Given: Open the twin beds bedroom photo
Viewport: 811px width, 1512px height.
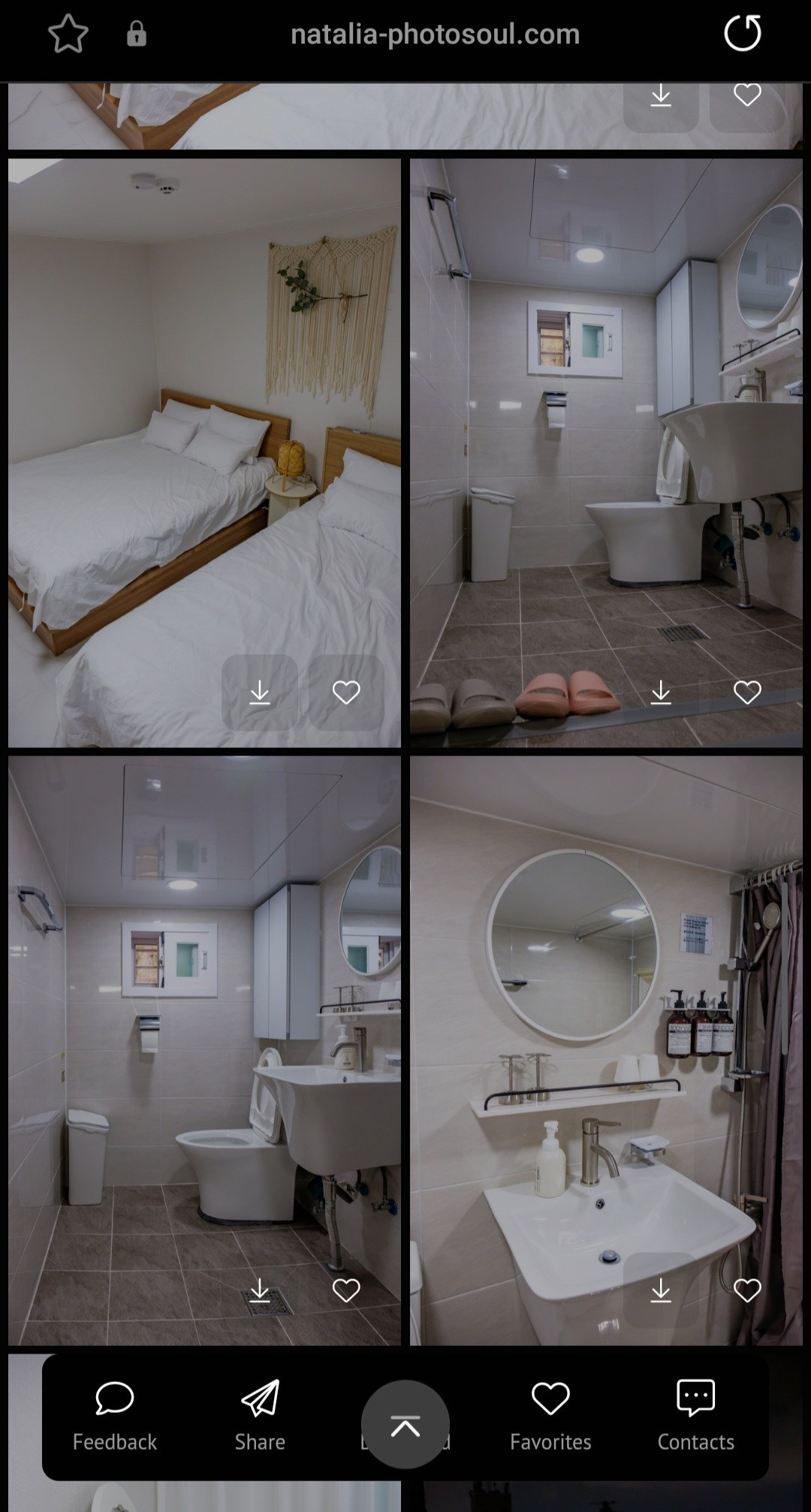Looking at the screenshot, I should click(150, 451).
